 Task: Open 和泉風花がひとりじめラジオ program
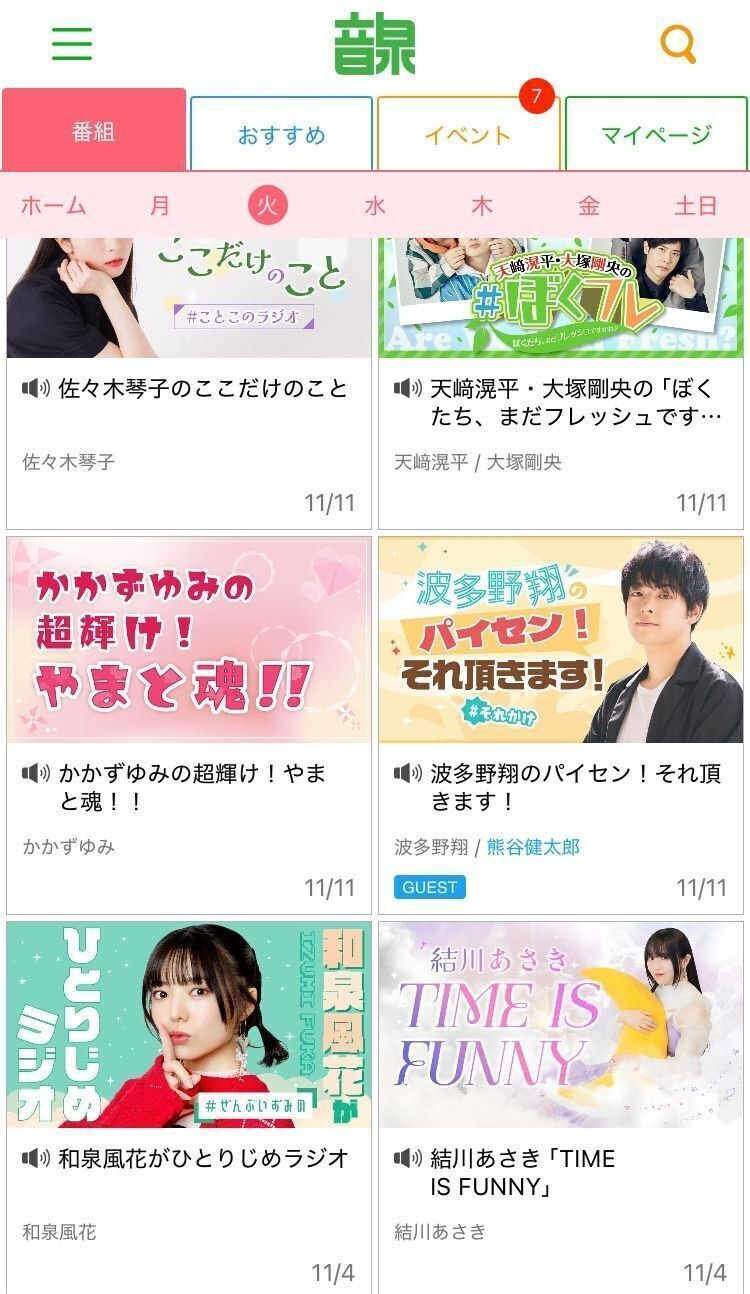tap(189, 1025)
